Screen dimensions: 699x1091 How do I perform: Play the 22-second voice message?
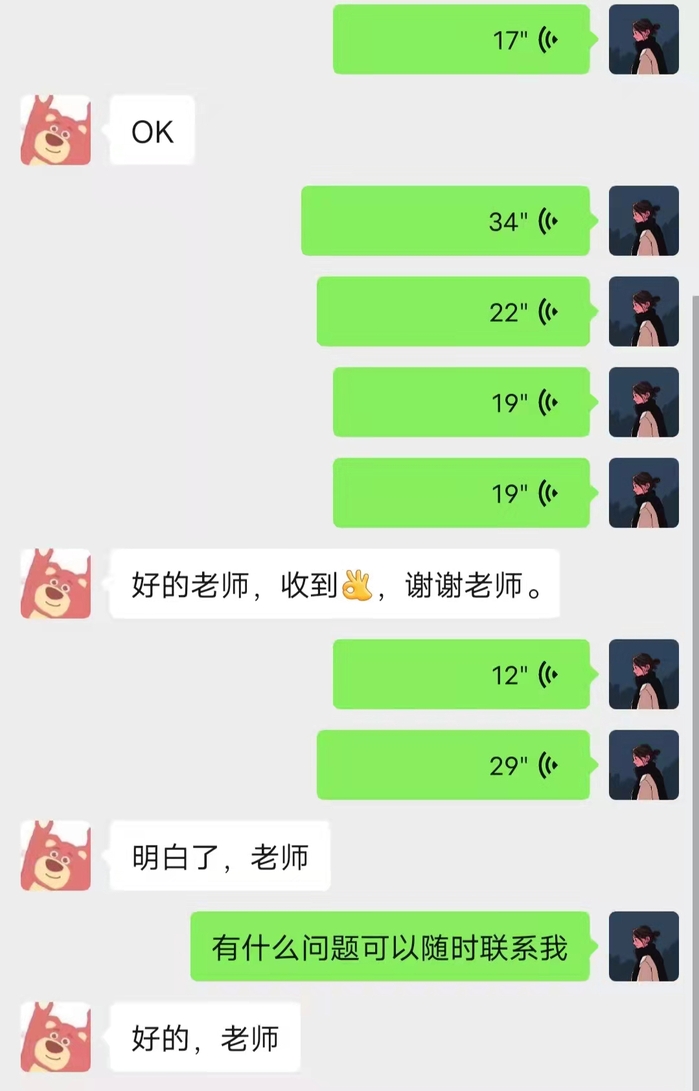(454, 312)
